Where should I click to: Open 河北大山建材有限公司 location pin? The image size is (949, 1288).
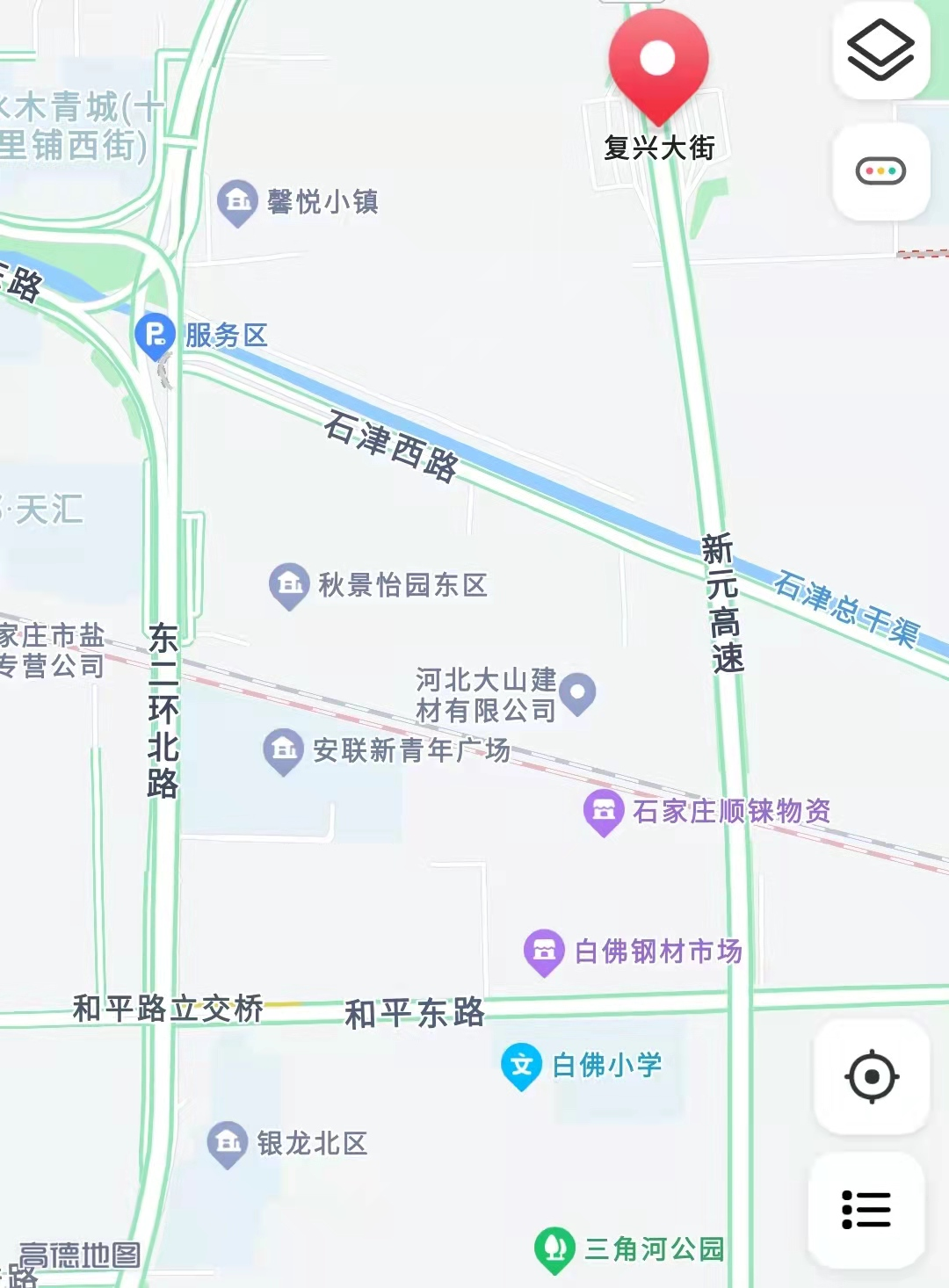577,693
